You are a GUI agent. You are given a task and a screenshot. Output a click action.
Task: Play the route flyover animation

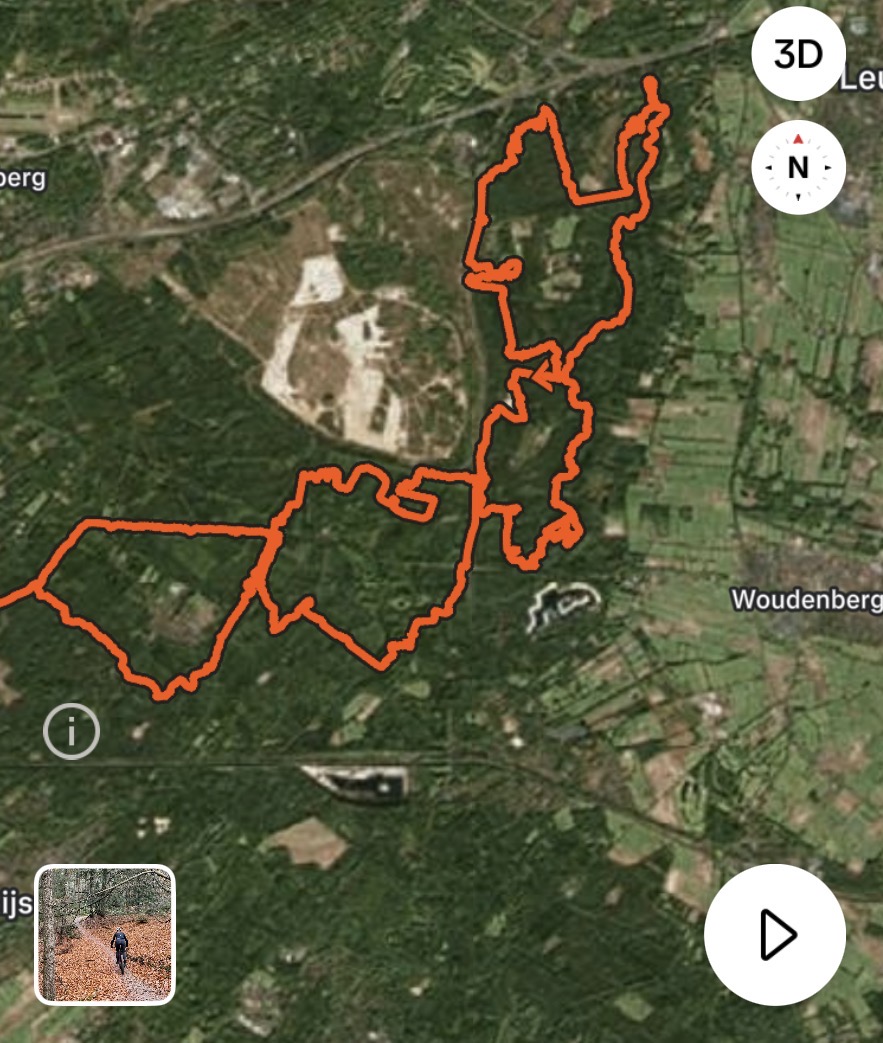point(775,934)
